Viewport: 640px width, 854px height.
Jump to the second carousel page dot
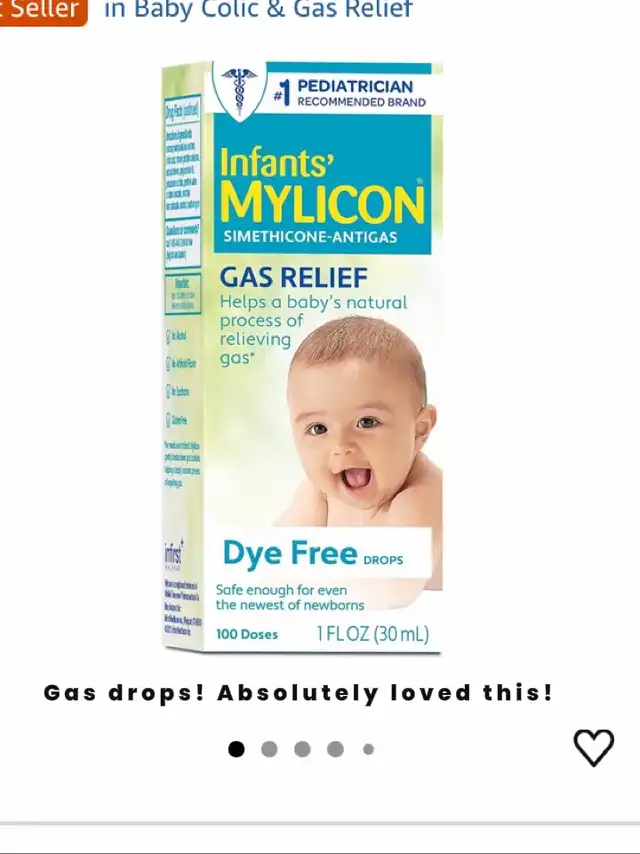coord(269,749)
